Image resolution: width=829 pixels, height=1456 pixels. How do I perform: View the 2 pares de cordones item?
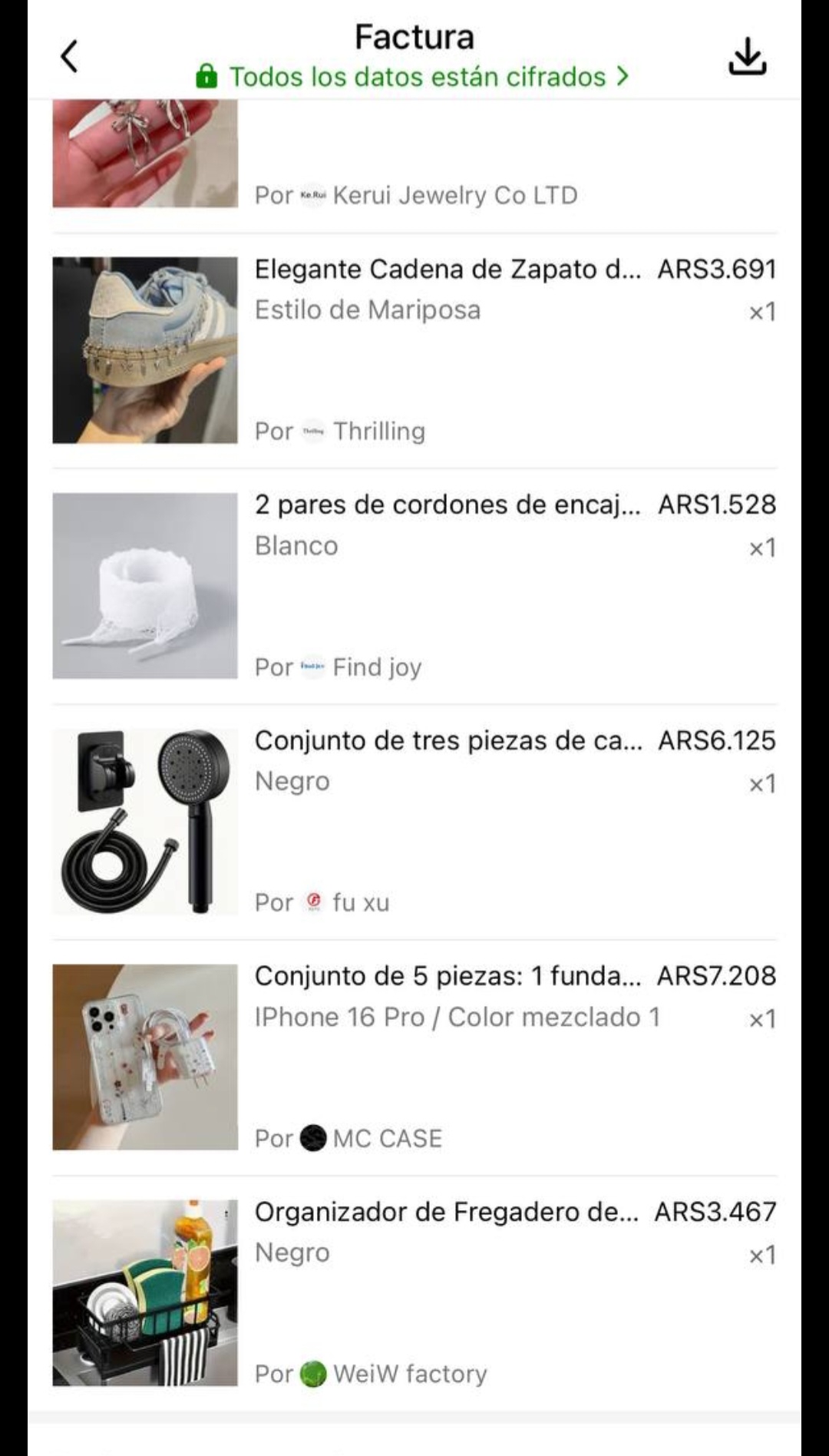pyautogui.click(x=447, y=505)
